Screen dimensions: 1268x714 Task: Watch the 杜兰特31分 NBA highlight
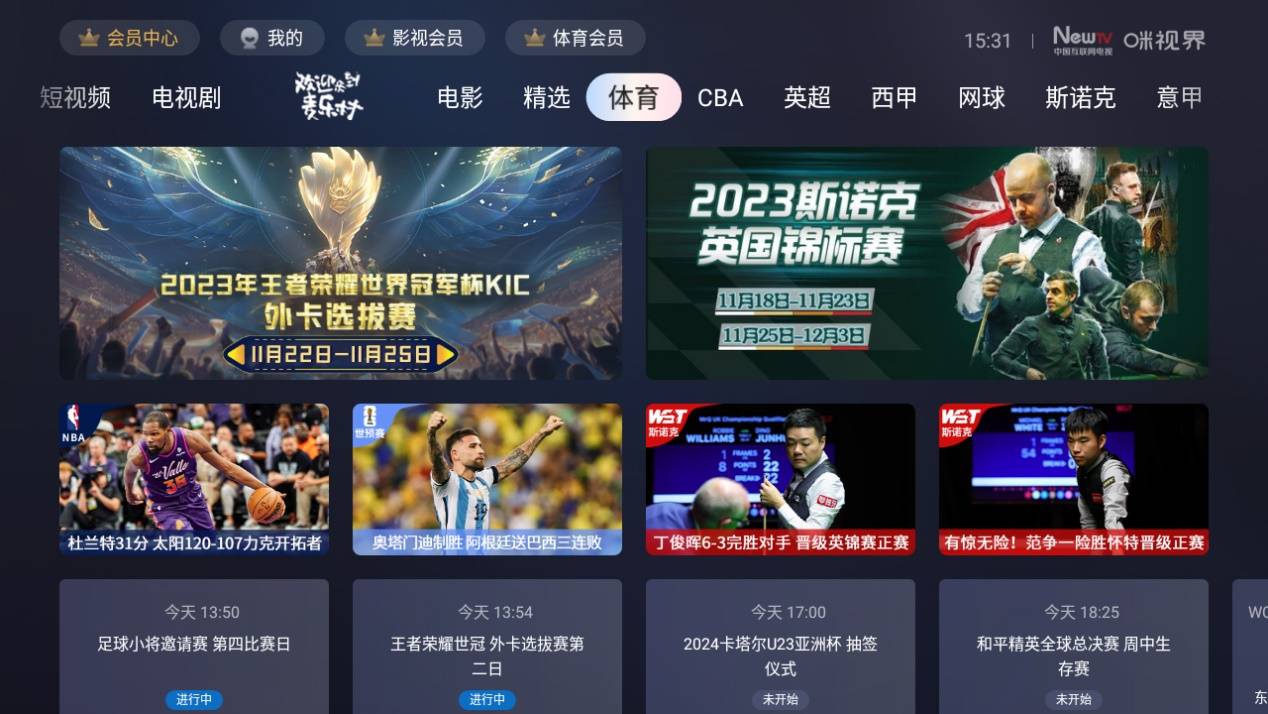[x=194, y=479]
